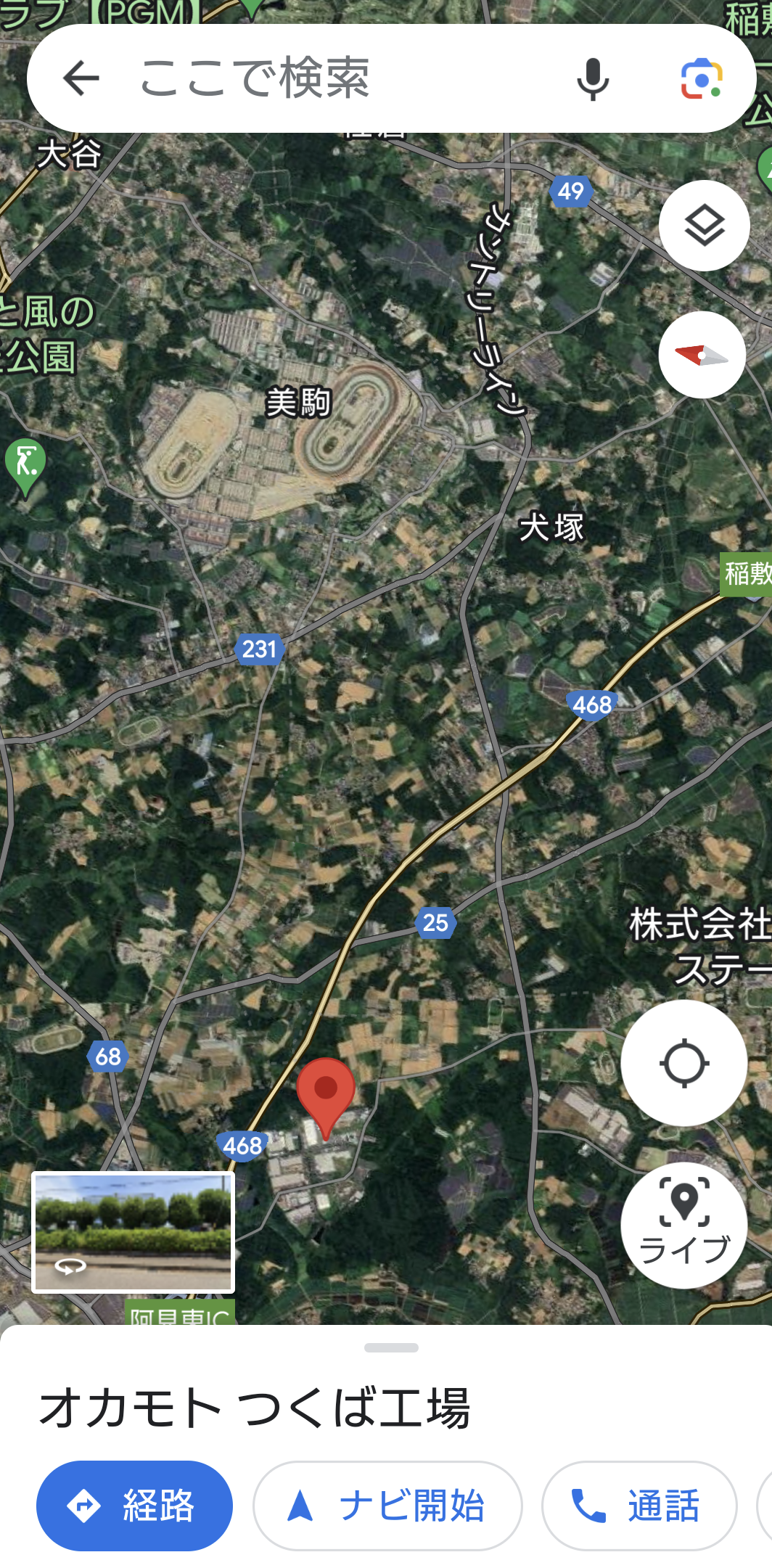Reset map orientation with the compass
The height and width of the screenshot is (1568, 772).
(x=702, y=355)
